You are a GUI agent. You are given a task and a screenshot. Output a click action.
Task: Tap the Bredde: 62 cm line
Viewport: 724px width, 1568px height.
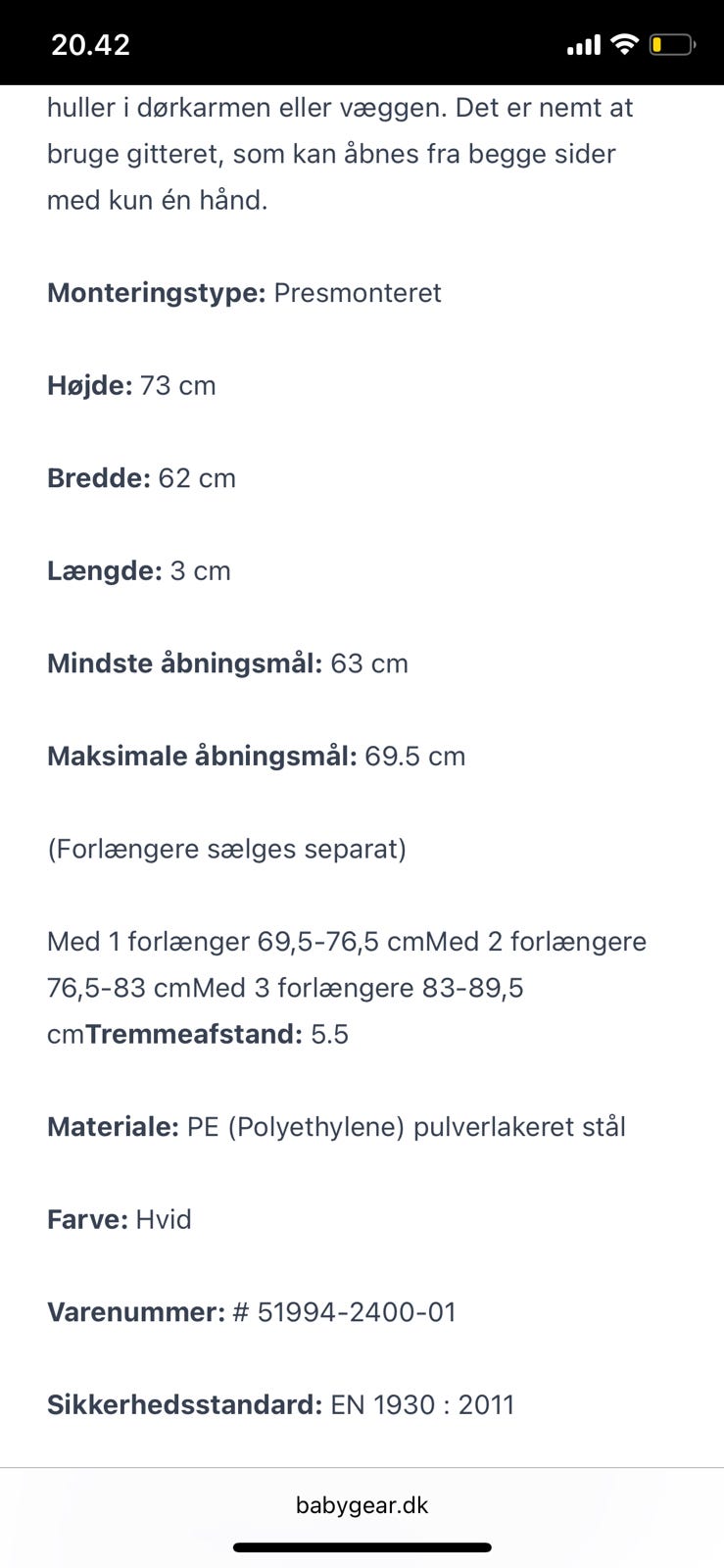141,477
